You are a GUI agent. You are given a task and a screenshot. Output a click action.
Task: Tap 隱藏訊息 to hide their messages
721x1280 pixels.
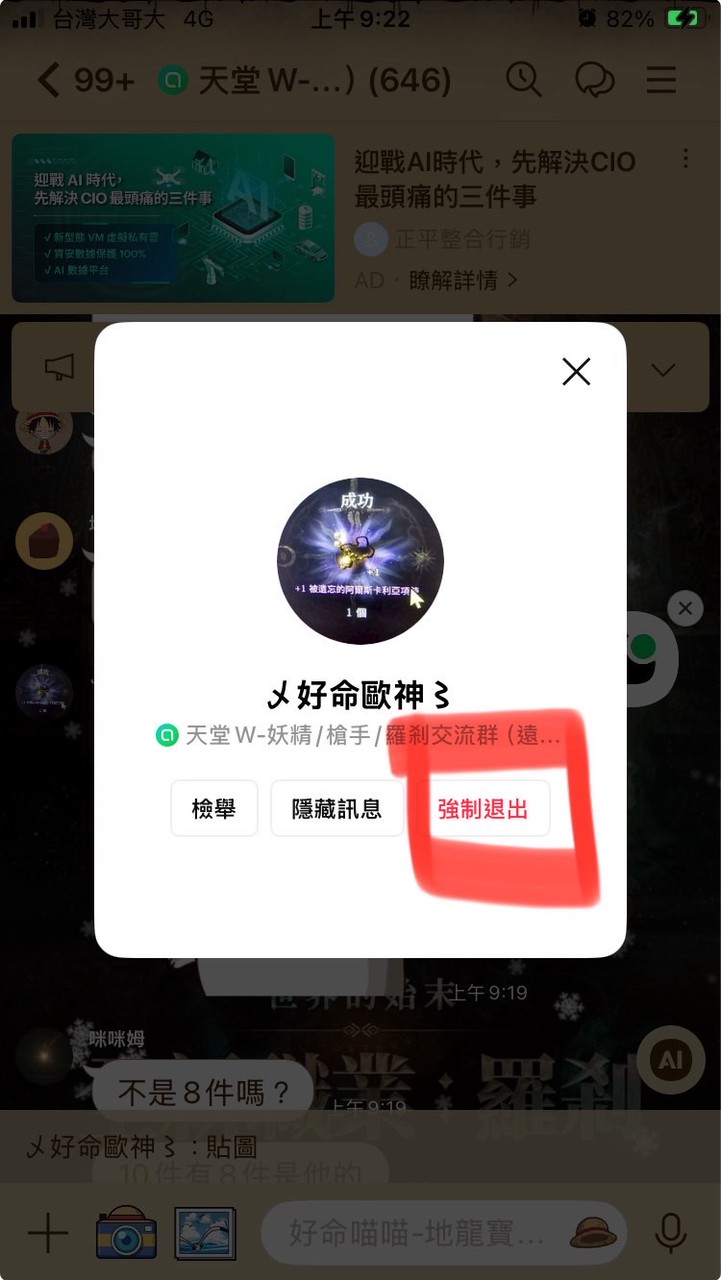point(337,808)
